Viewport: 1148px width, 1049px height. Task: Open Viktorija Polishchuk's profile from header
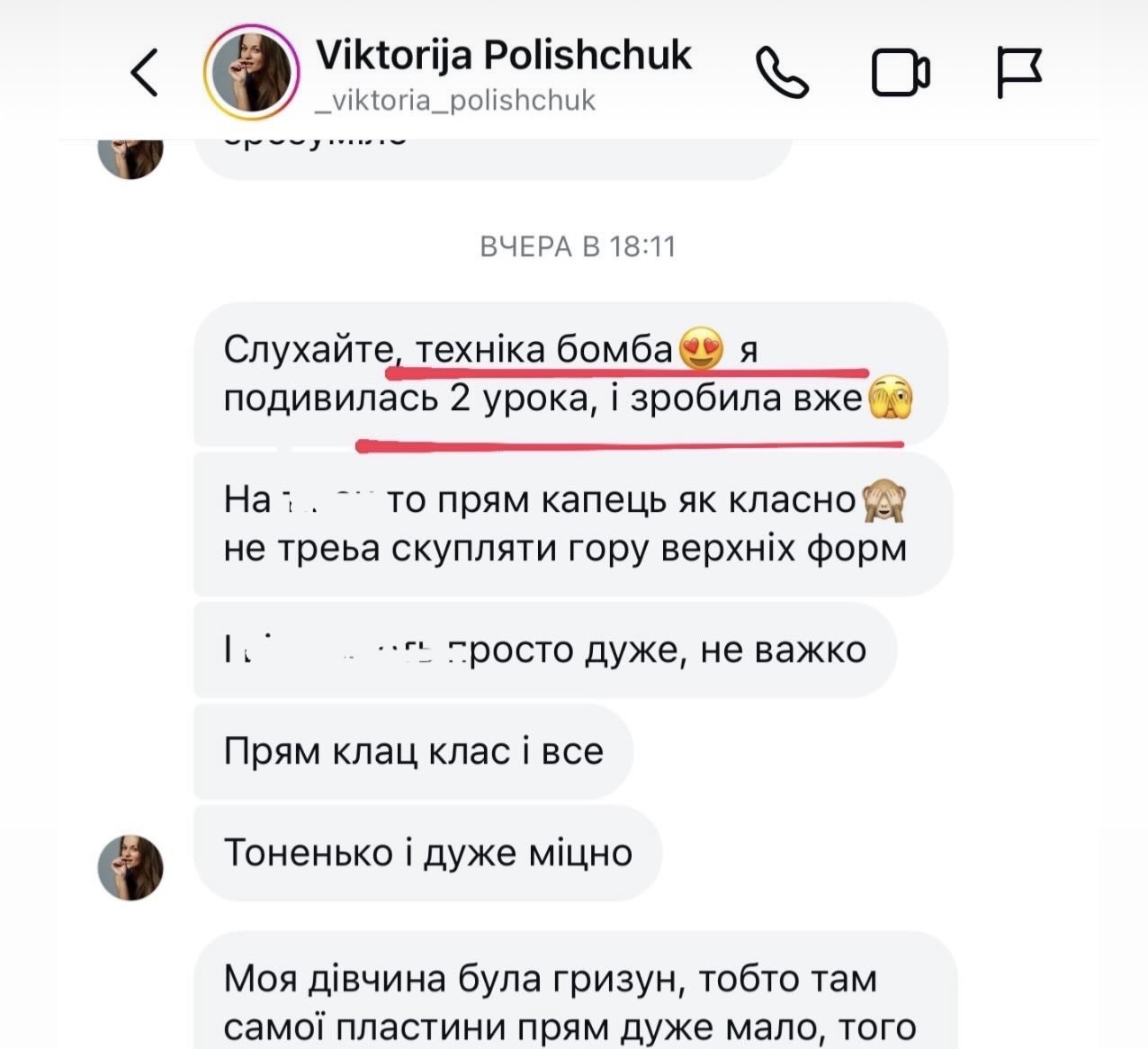point(502,57)
